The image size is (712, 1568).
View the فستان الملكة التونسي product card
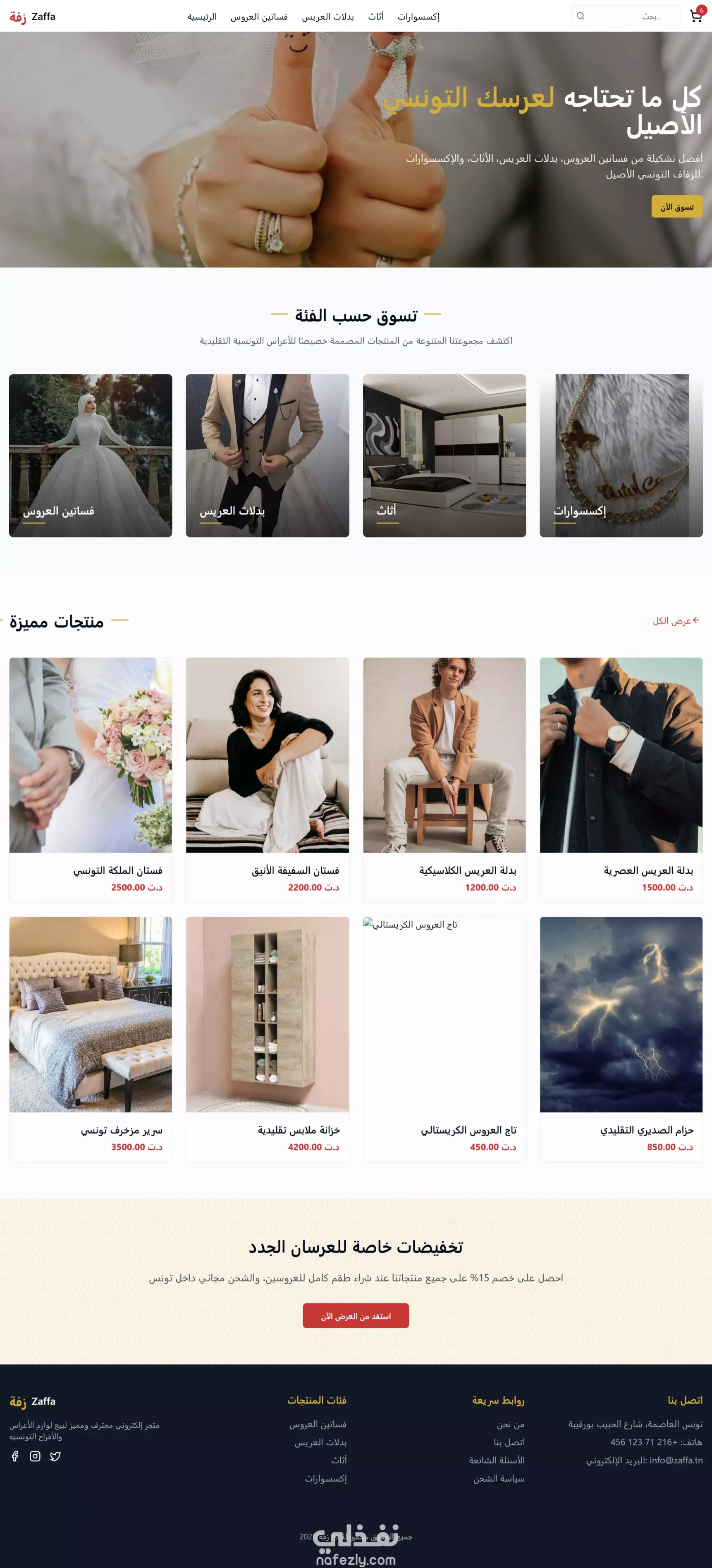[91, 780]
